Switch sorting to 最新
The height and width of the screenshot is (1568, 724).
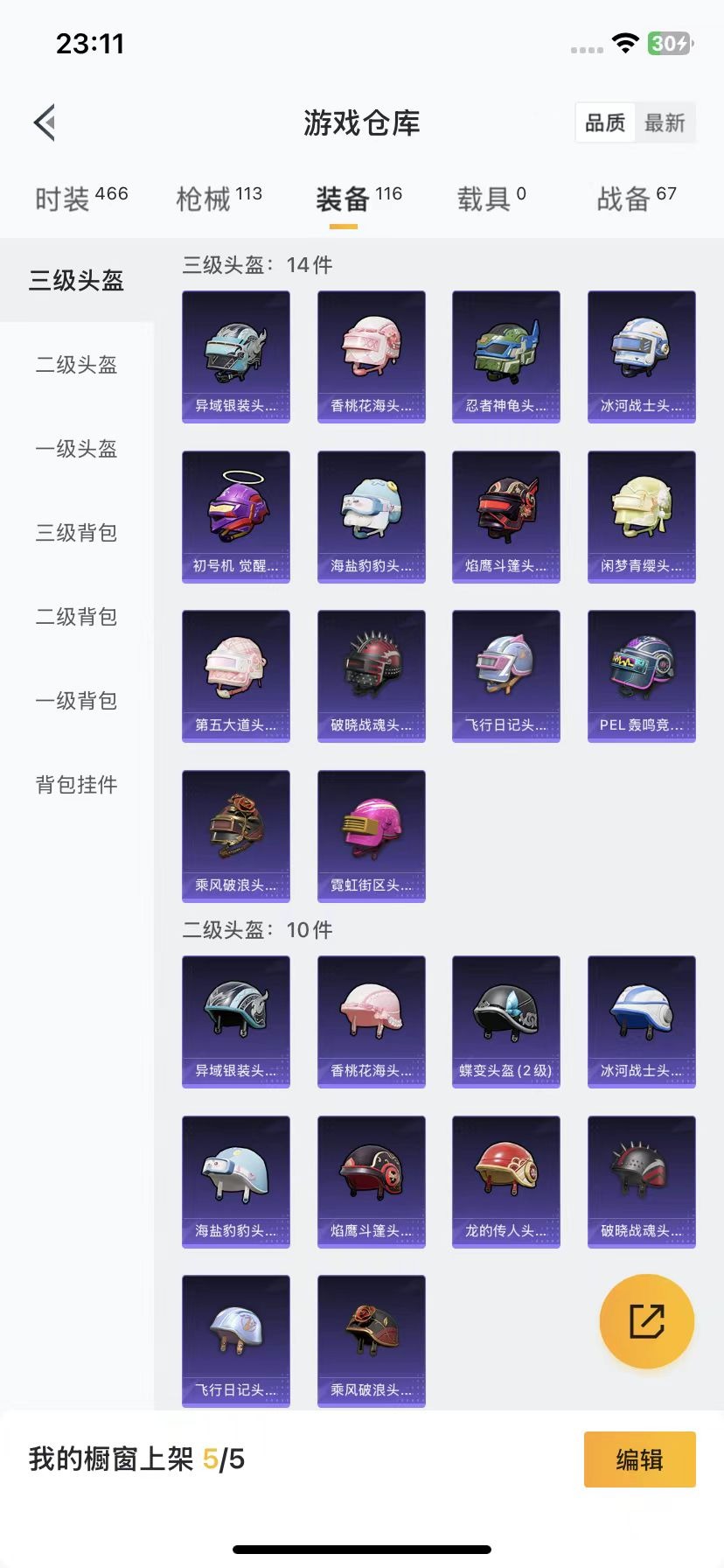[x=665, y=123]
